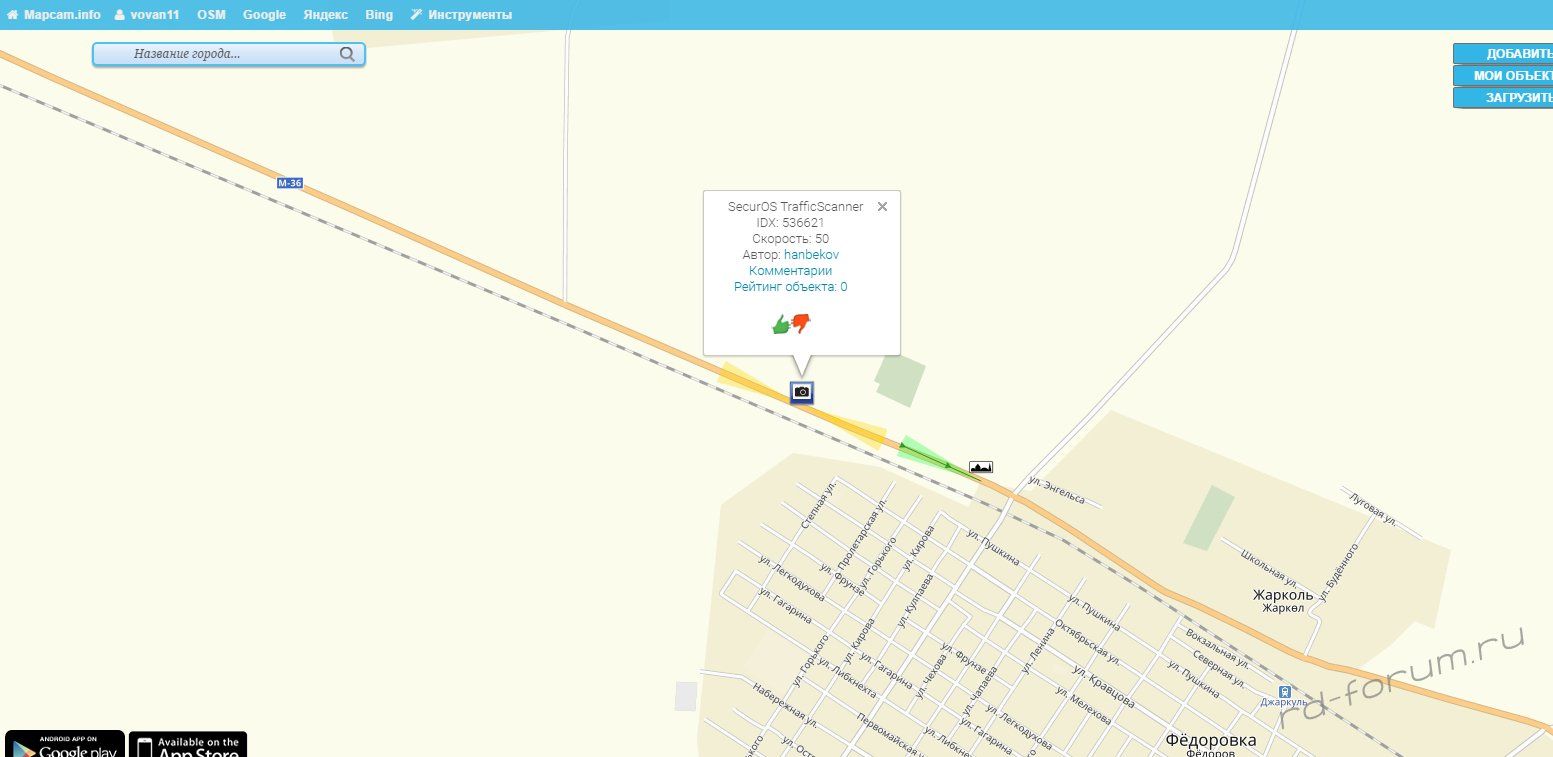Image resolution: width=1553 pixels, height=757 pixels.
Task: Open the Google Play download badge
Action: 65,745
